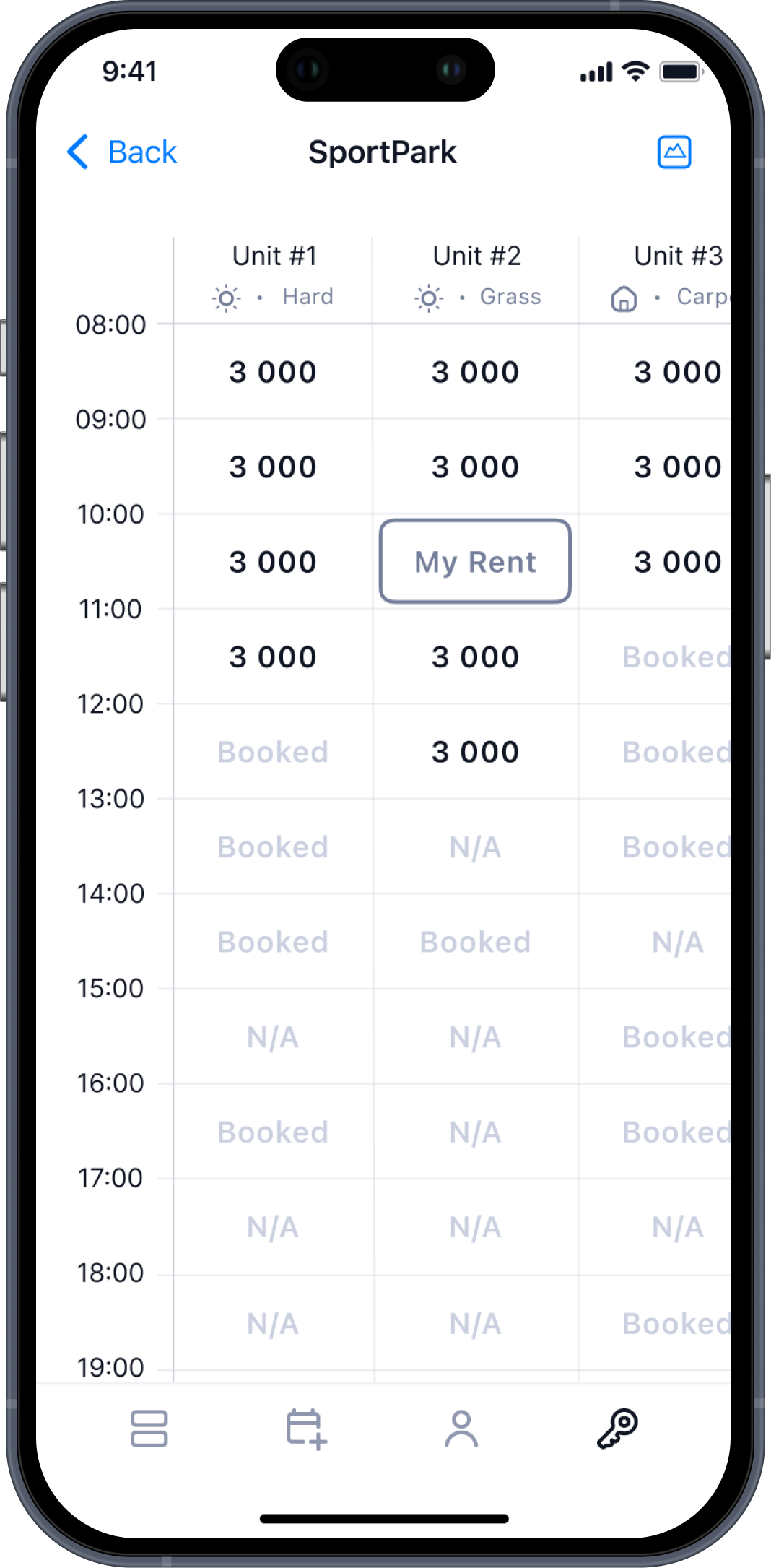Choose Unit #3 slot at 08:00
This screenshot has width=771, height=1568.
[677, 372]
